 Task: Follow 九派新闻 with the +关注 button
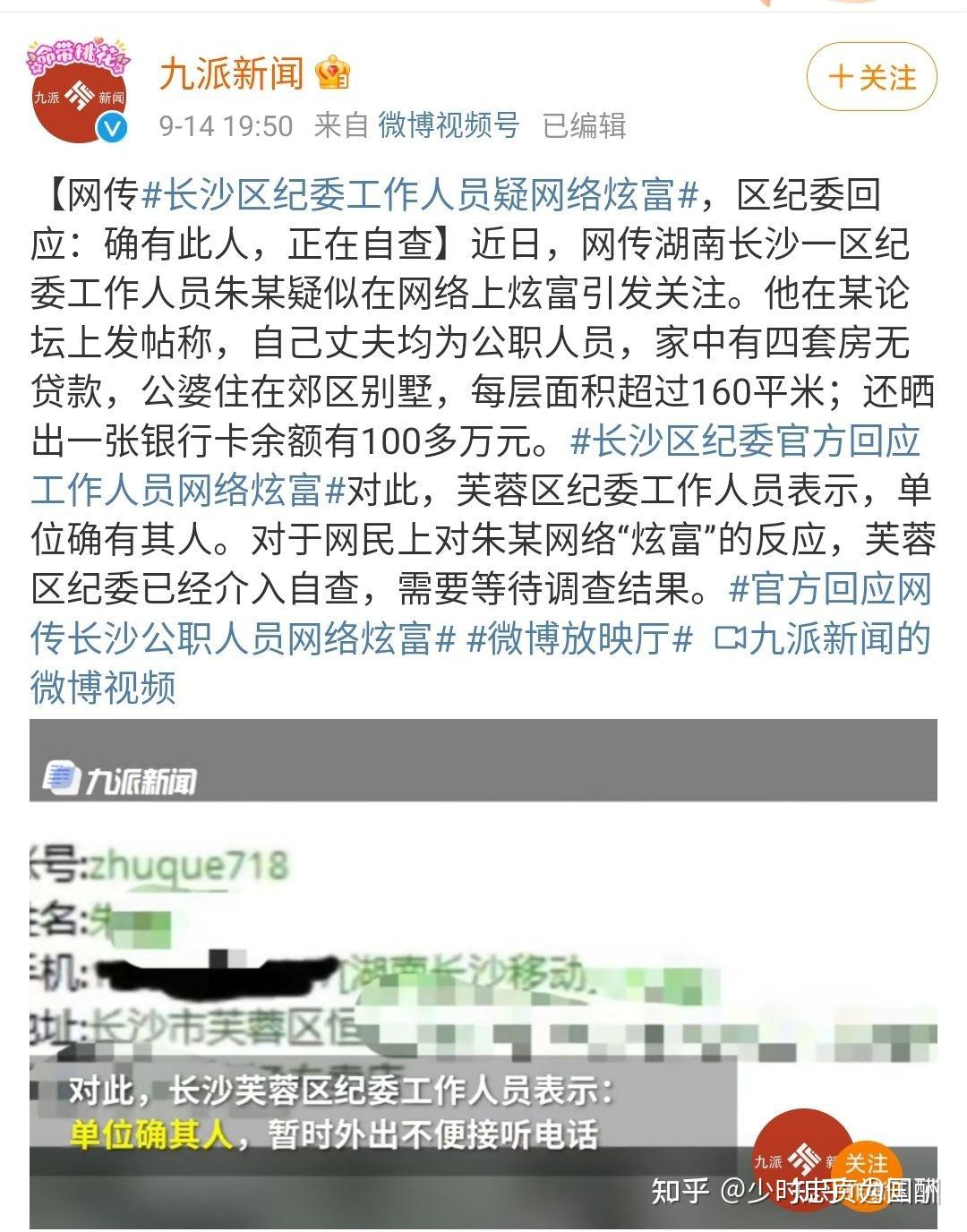click(x=871, y=77)
